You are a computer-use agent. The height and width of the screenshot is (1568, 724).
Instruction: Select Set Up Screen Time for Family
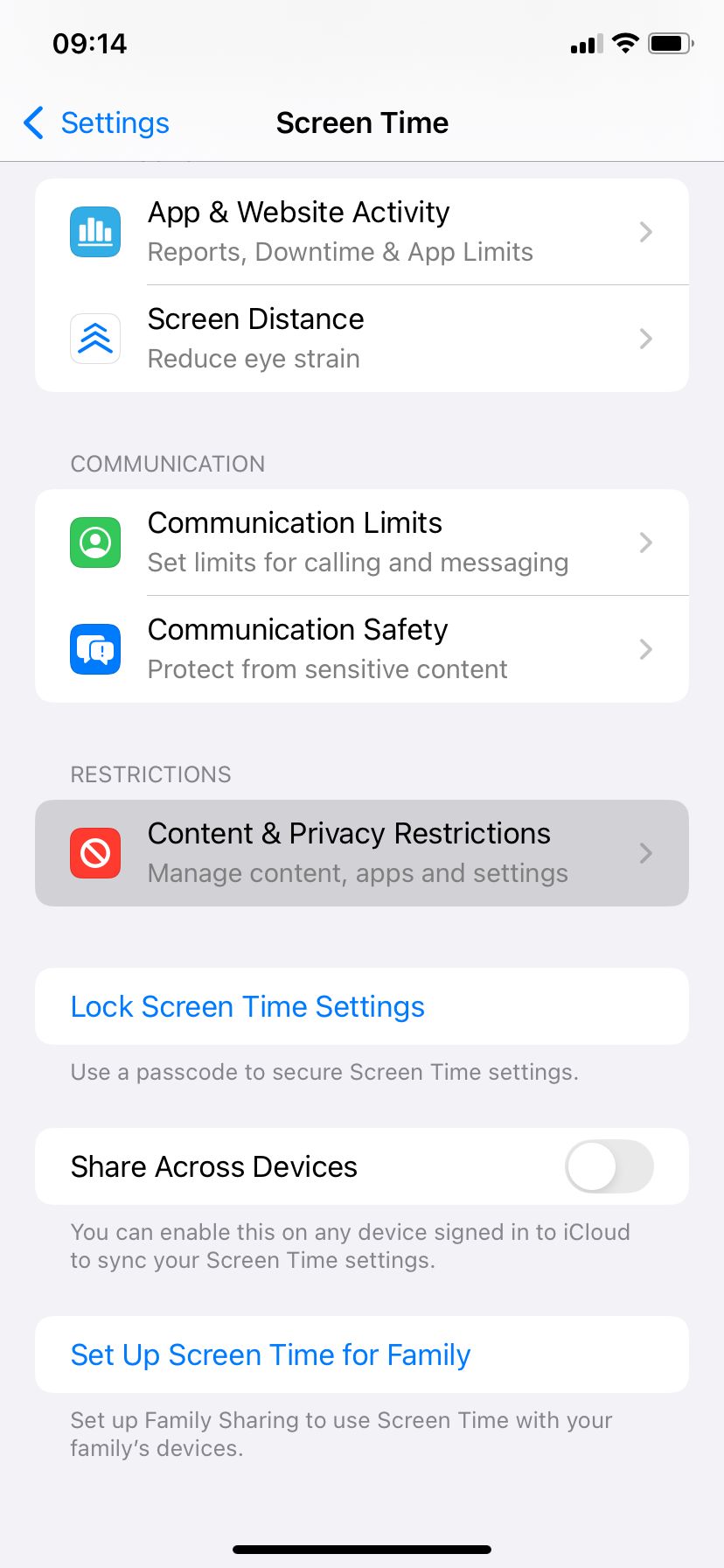[x=270, y=1354]
